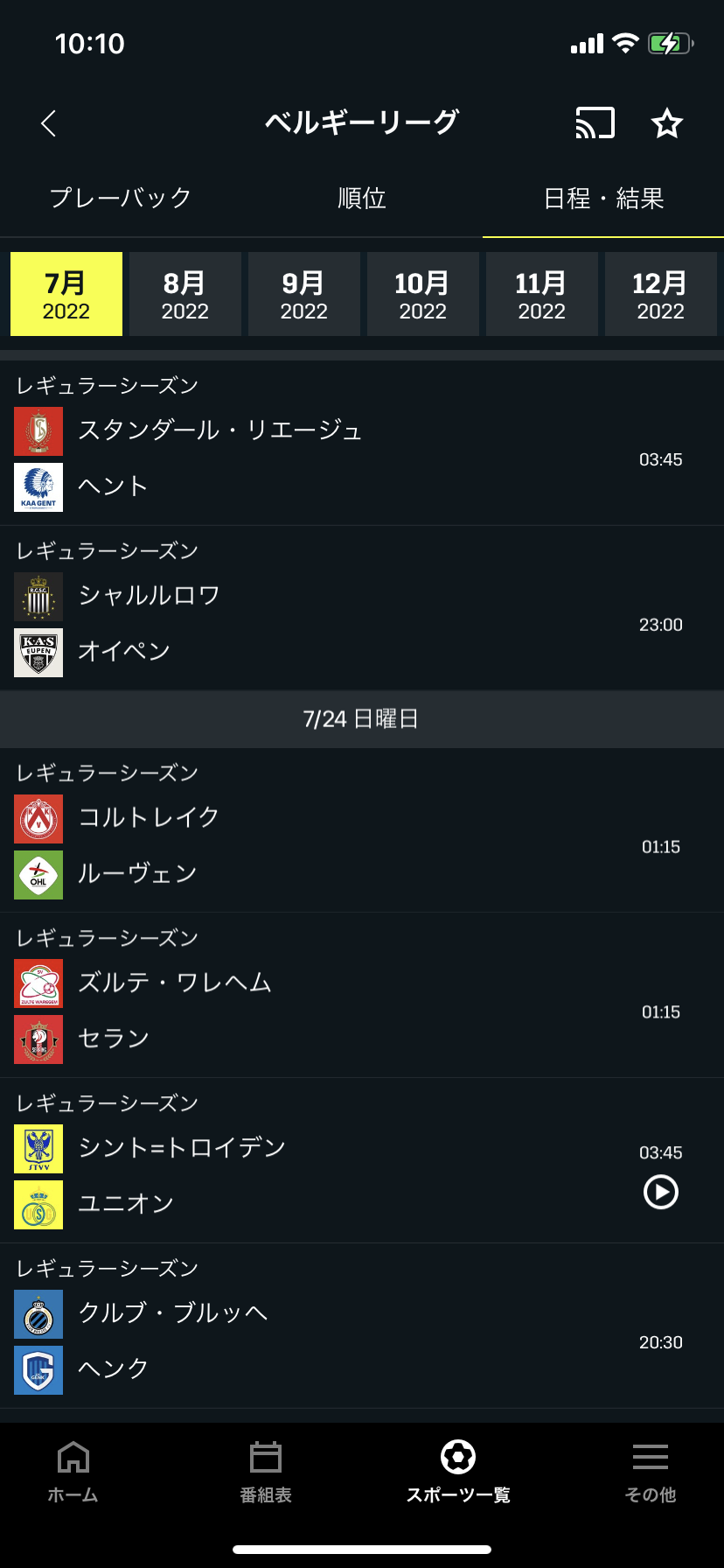Screen dimensions: 724x1568
Task: Select the 日程・結果 tab
Action: pyautogui.click(x=603, y=199)
